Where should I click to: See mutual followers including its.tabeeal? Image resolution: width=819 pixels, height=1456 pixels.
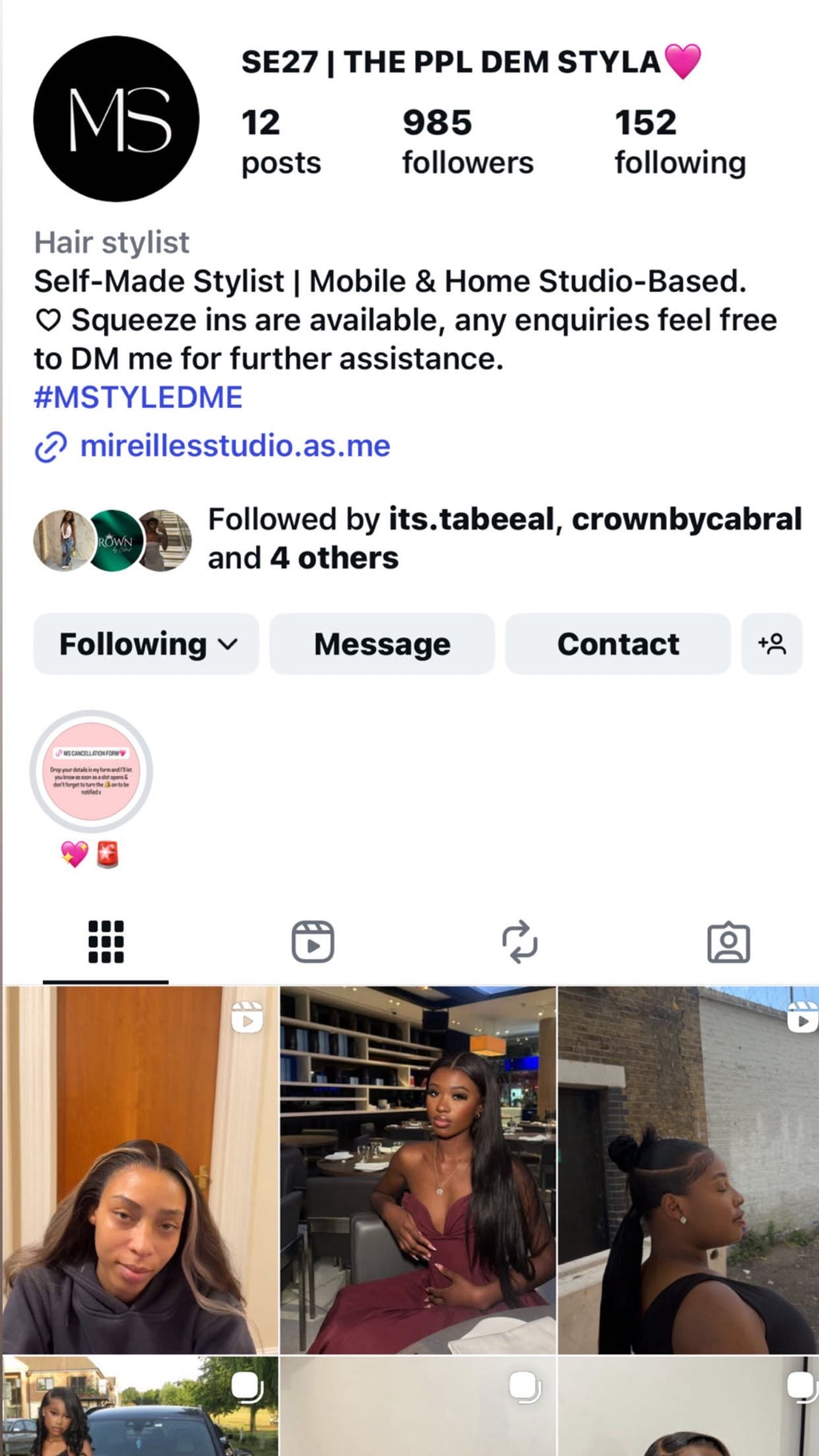pyautogui.click(x=504, y=538)
